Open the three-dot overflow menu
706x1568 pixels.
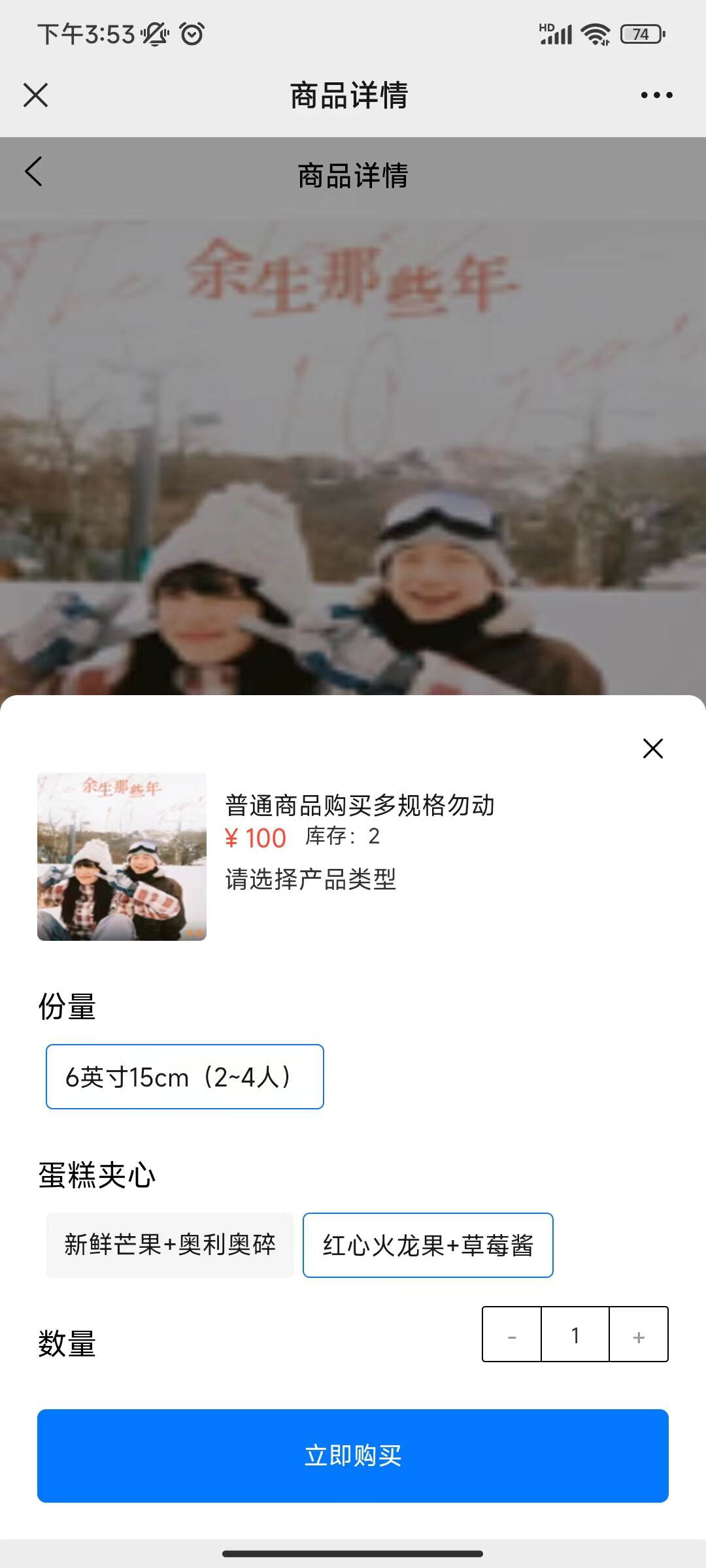656,95
